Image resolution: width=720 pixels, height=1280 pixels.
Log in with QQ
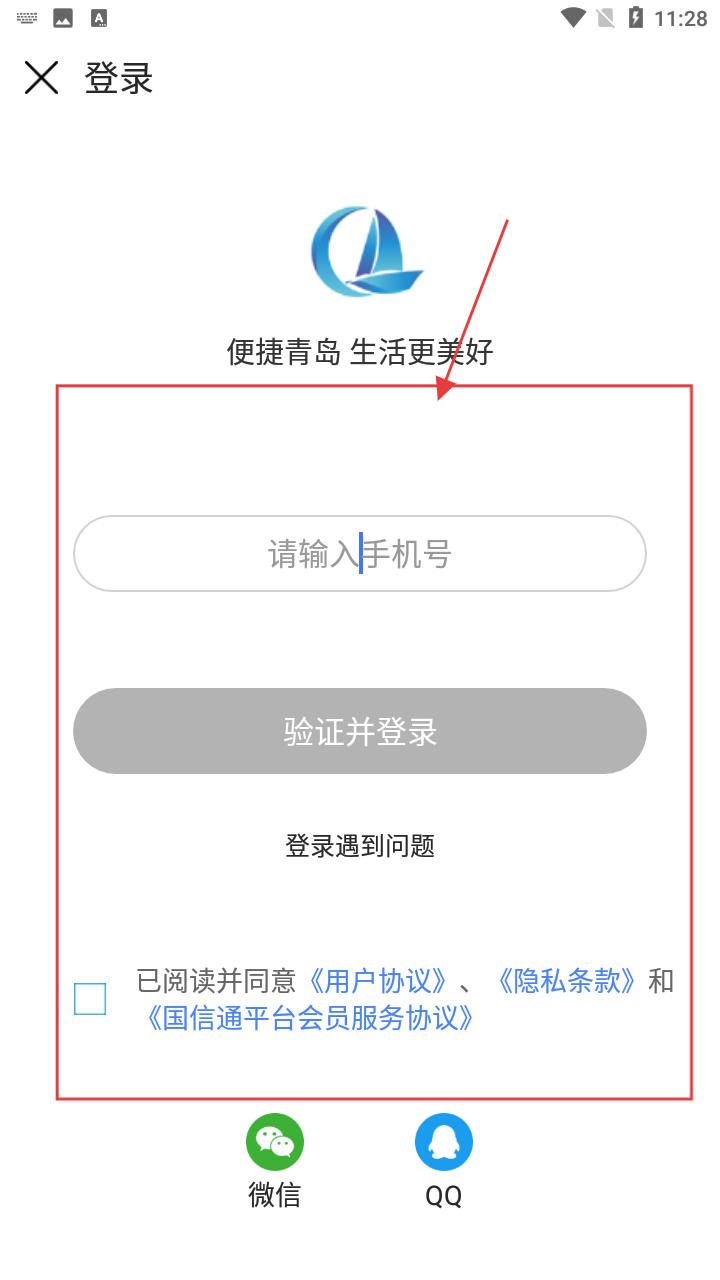[x=444, y=1143]
